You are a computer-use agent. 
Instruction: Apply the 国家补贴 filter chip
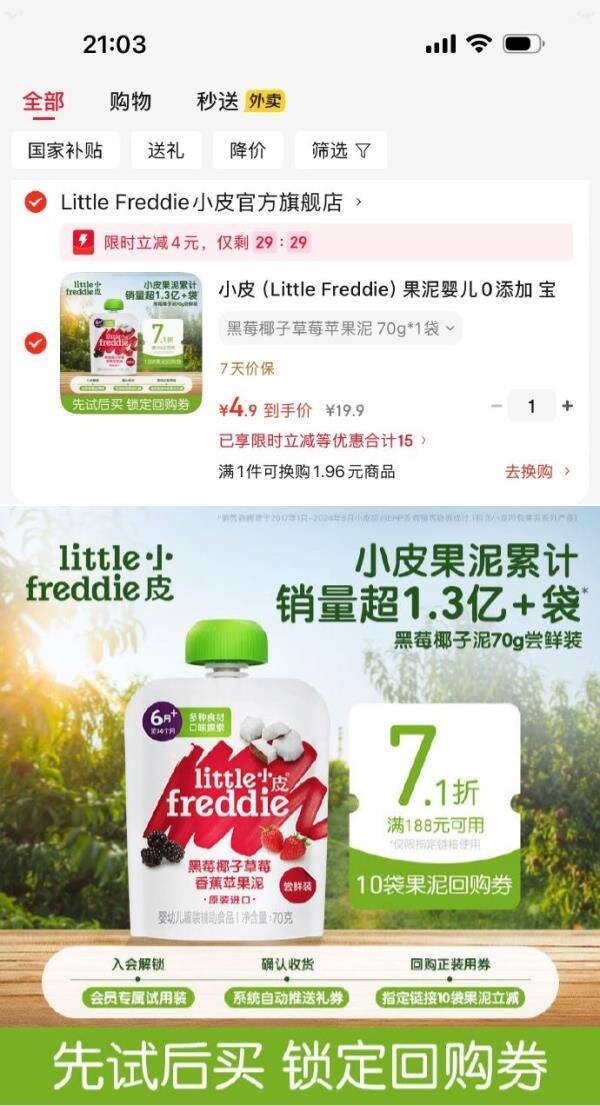(x=65, y=150)
